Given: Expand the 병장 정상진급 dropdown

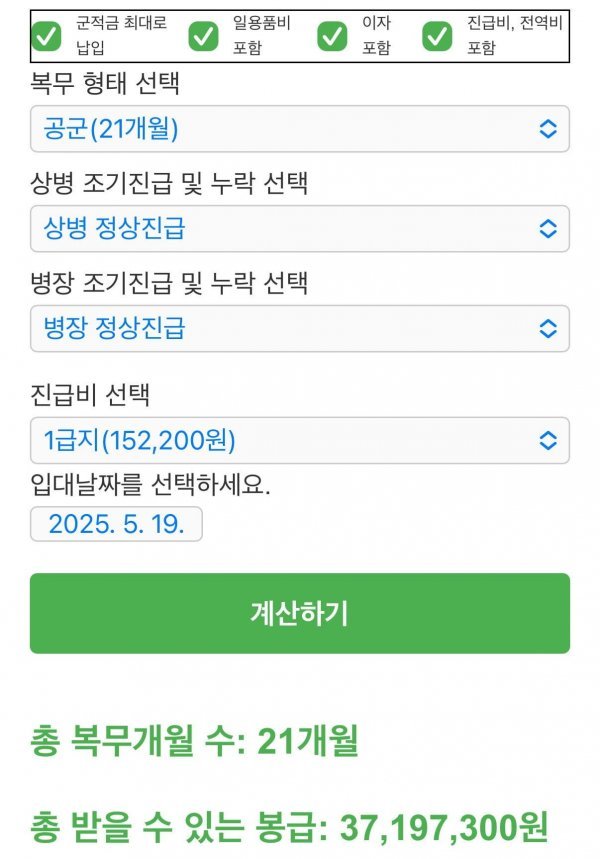Looking at the screenshot, I should tap(300, 329).
